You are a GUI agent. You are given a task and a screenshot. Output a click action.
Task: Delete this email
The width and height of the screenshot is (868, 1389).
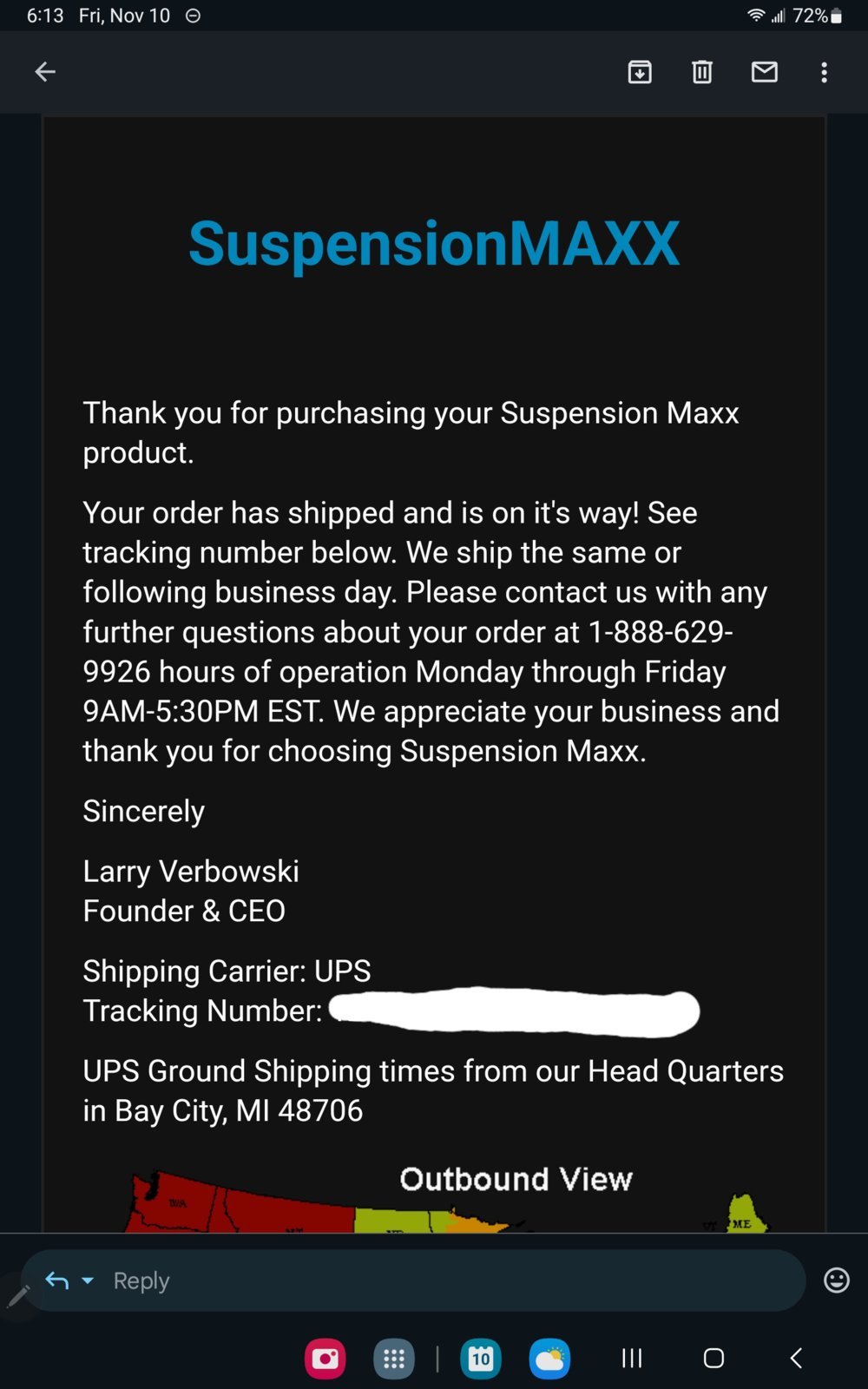(702, 72)
